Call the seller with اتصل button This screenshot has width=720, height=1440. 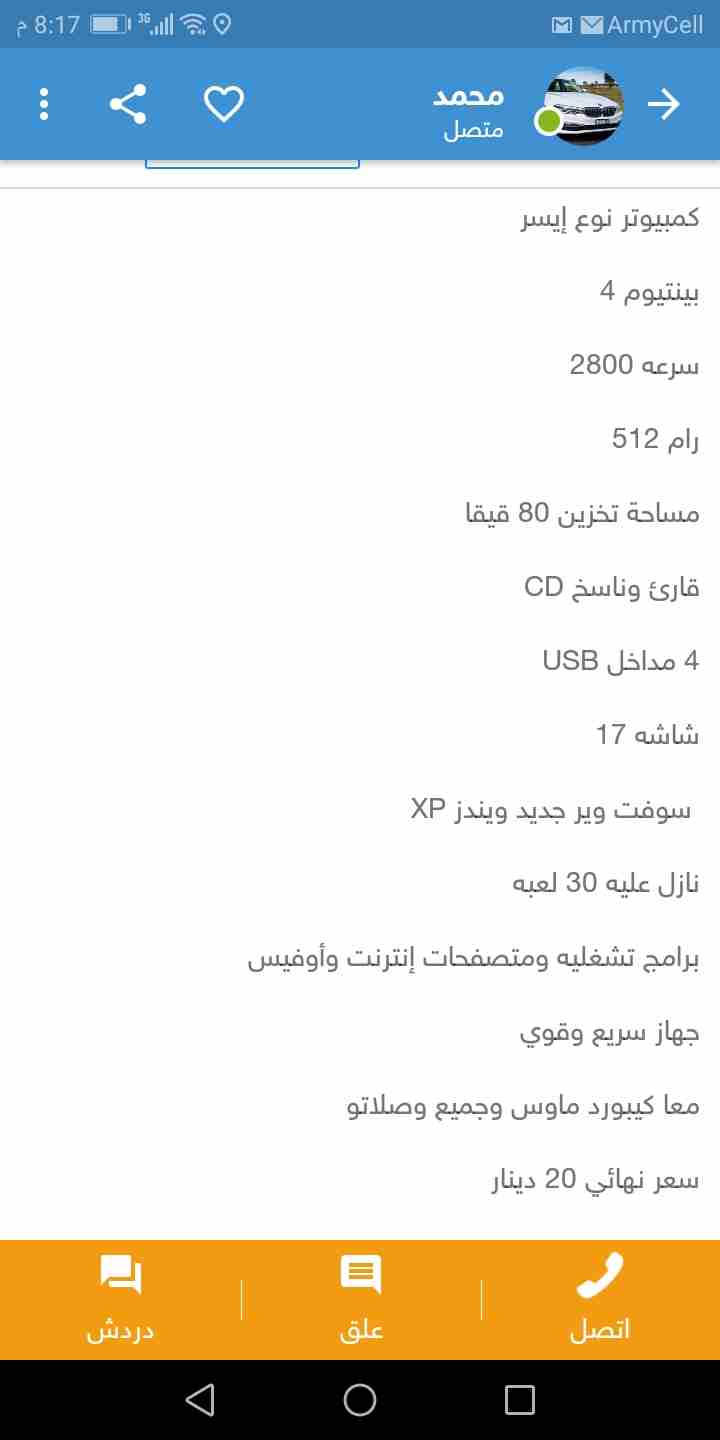point(600,1299)
